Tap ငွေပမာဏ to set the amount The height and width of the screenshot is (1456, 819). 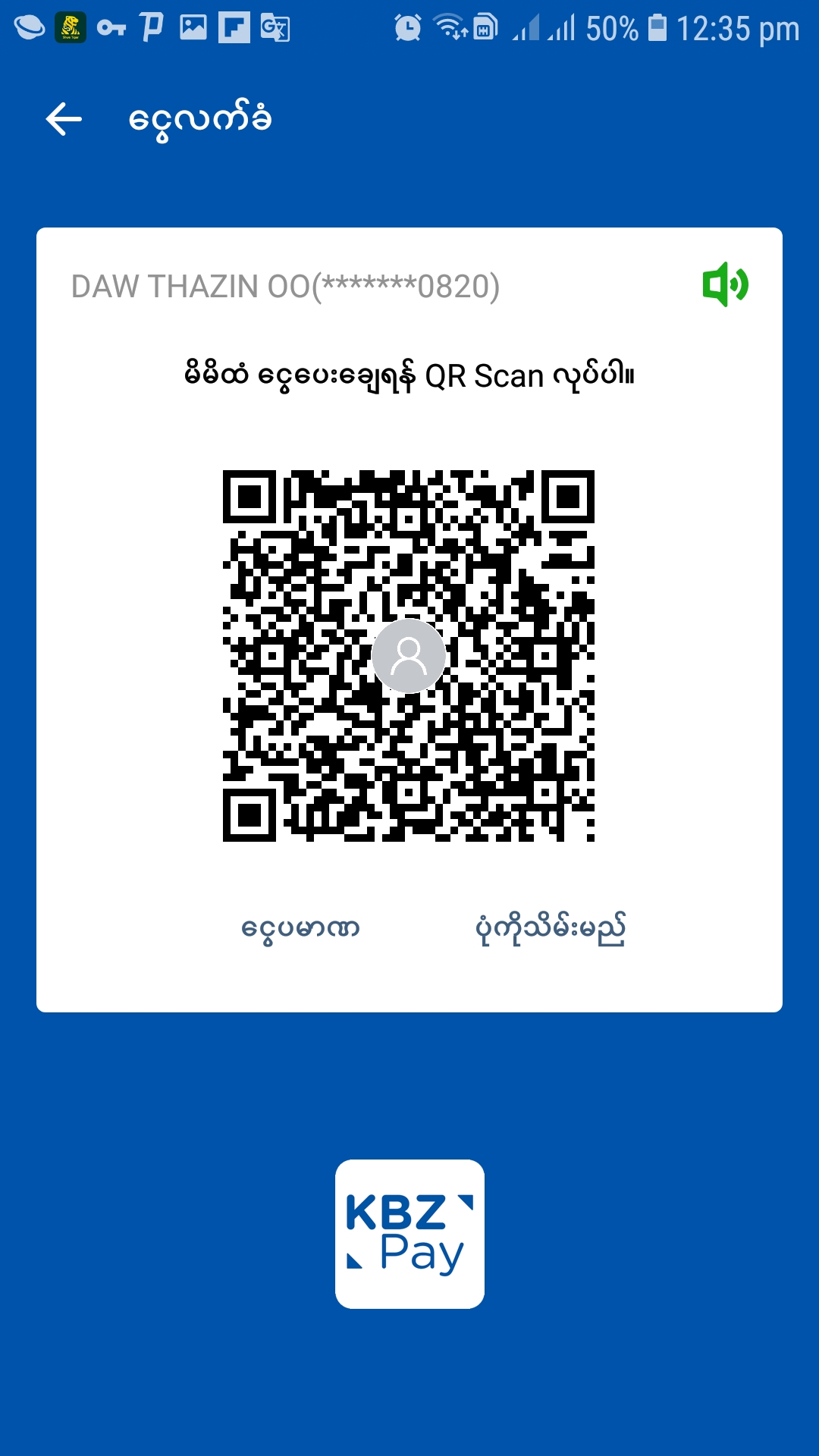pyautogui.click(x=300, y=930)
